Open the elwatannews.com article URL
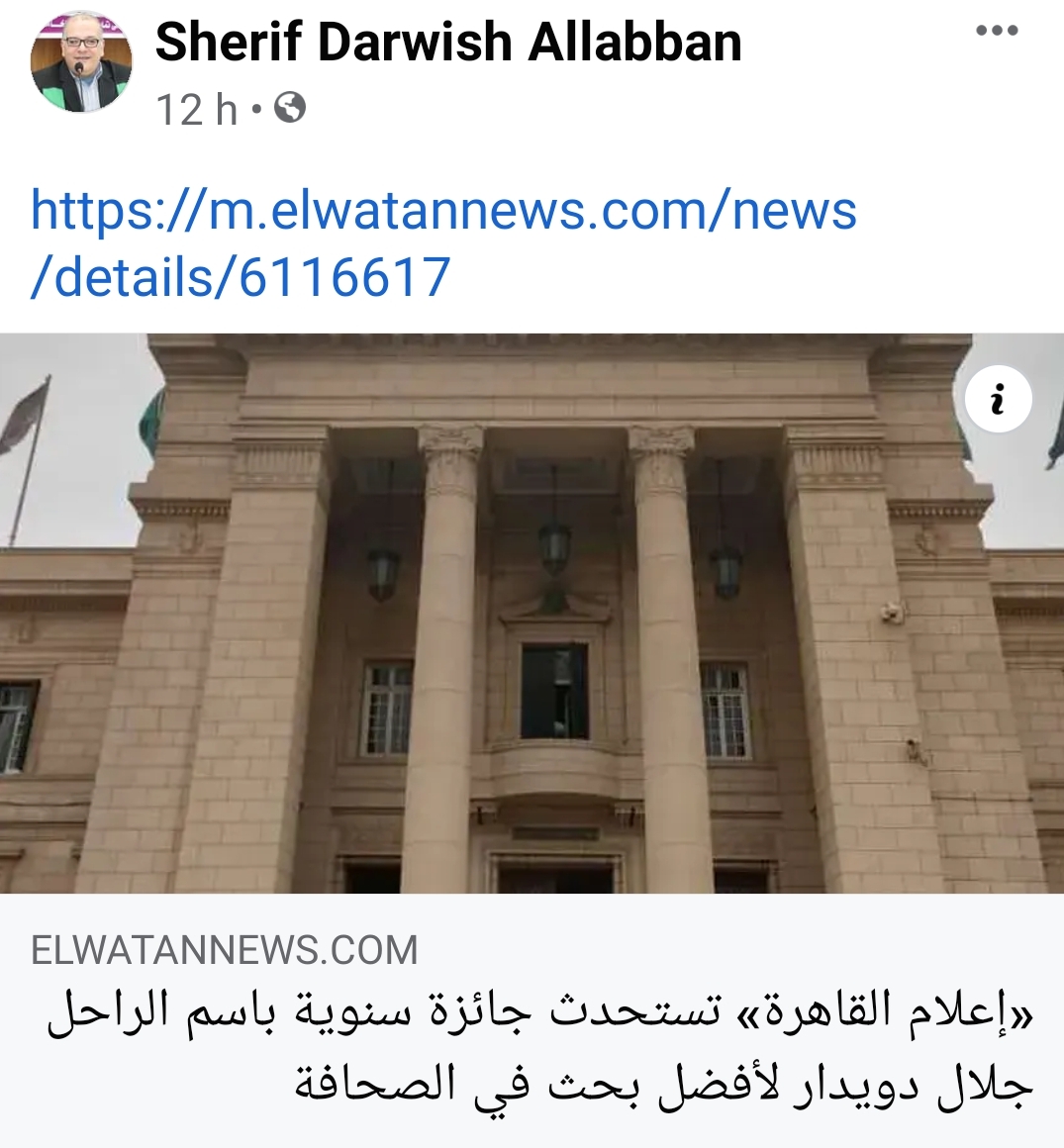Screen dimensions: 1064x1148 [442, 243]
